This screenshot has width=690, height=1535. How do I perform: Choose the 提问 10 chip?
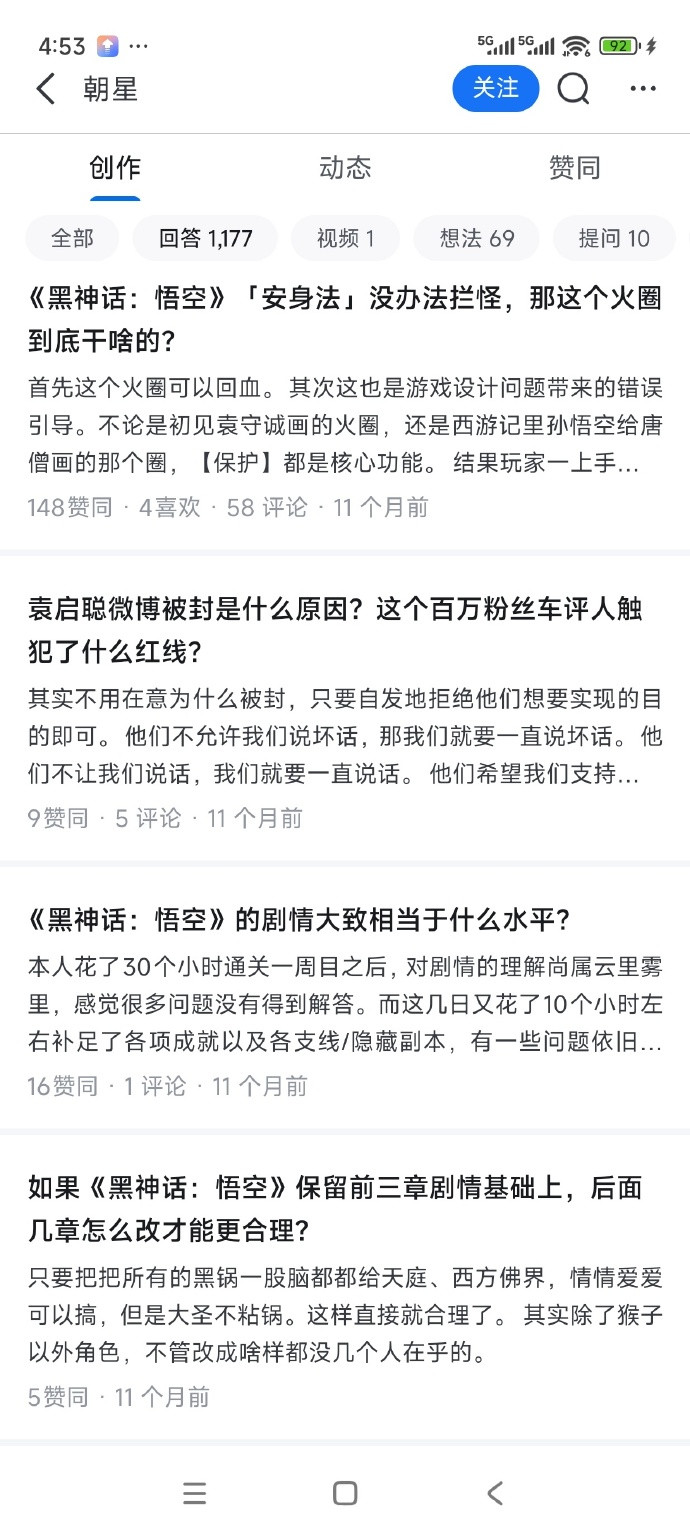(x=614, y=238)
